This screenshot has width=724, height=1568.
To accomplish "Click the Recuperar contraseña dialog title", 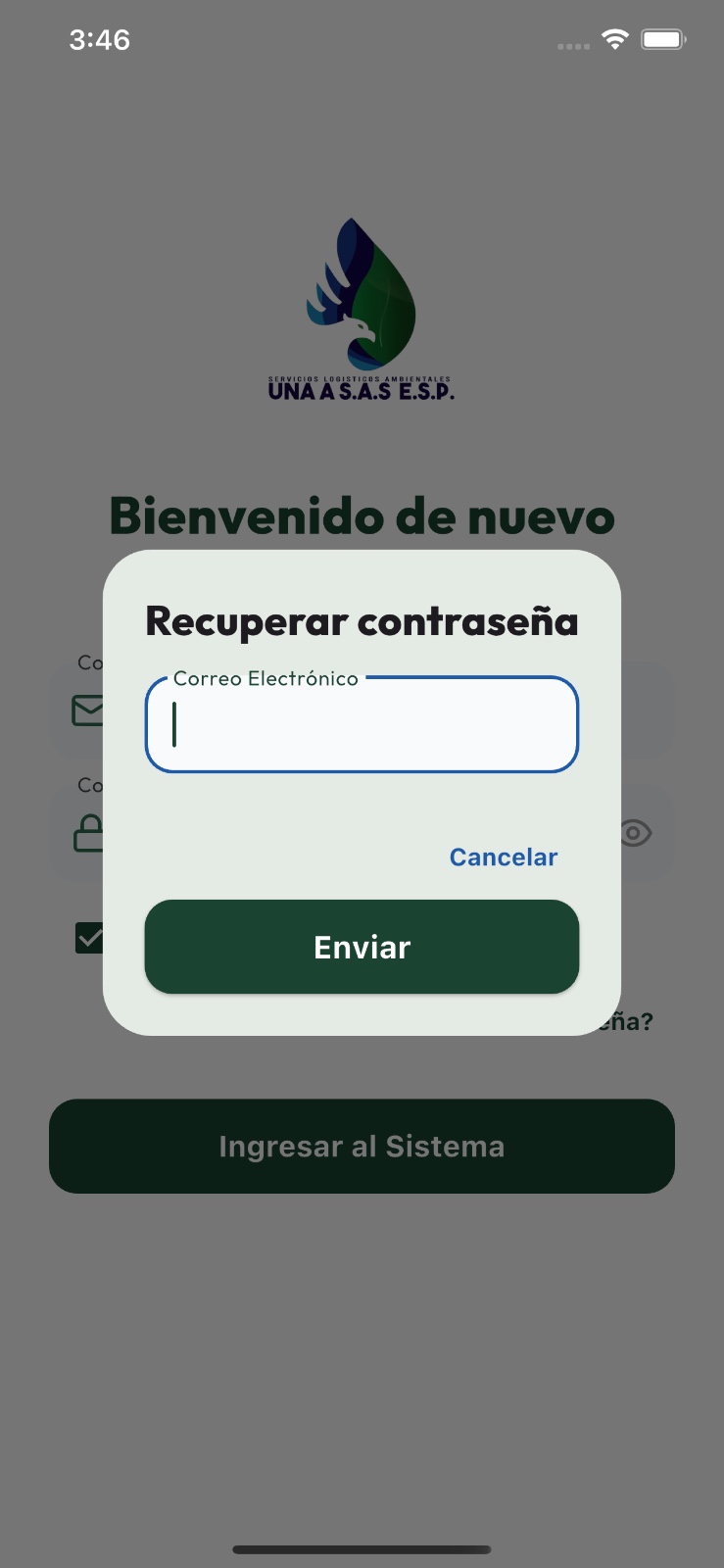I will click(362, 620).
